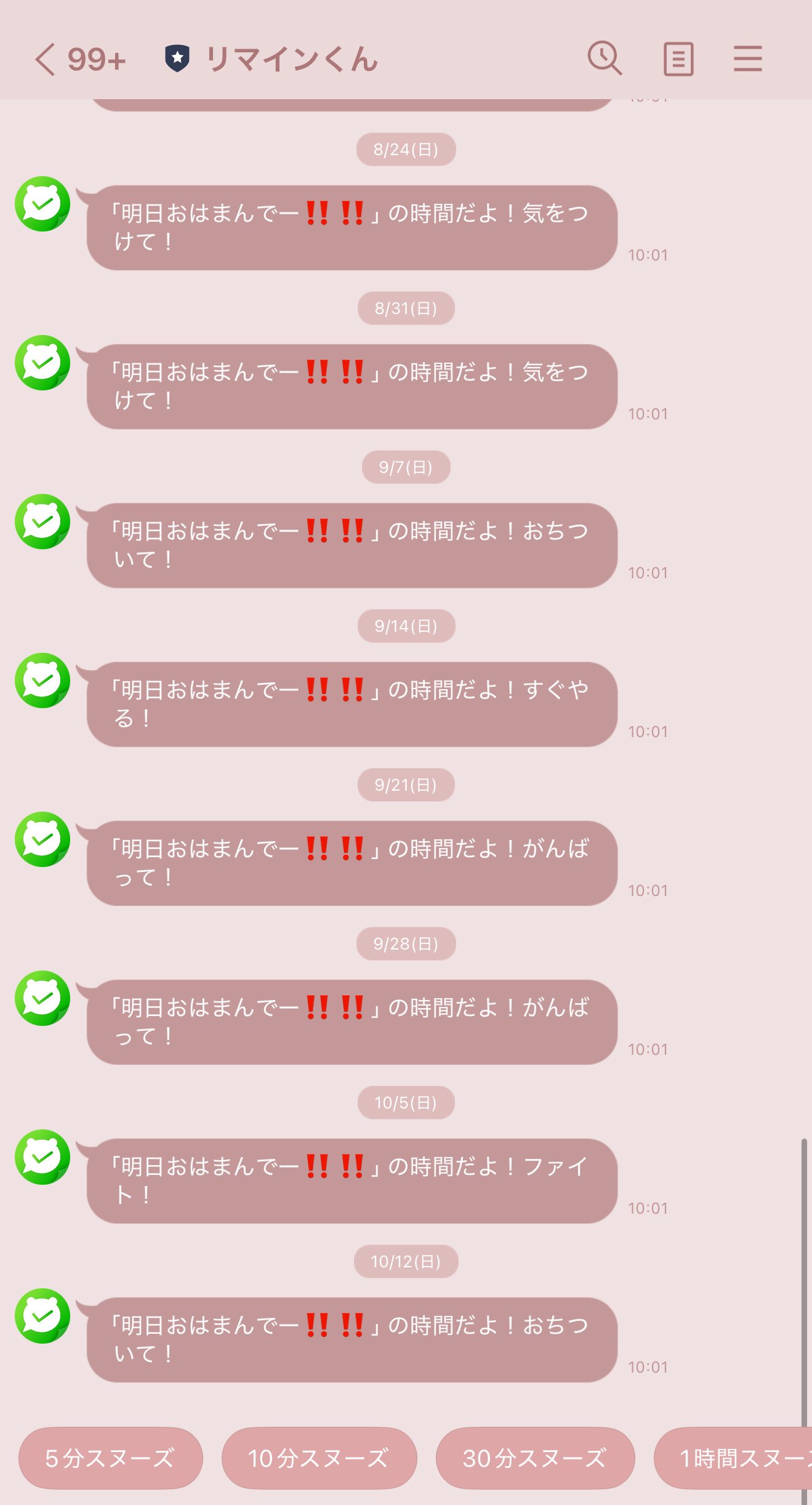Open the hamburger menu
Image resolution: width=812 pixels, height=1505 pixels.
coord(747,59)
